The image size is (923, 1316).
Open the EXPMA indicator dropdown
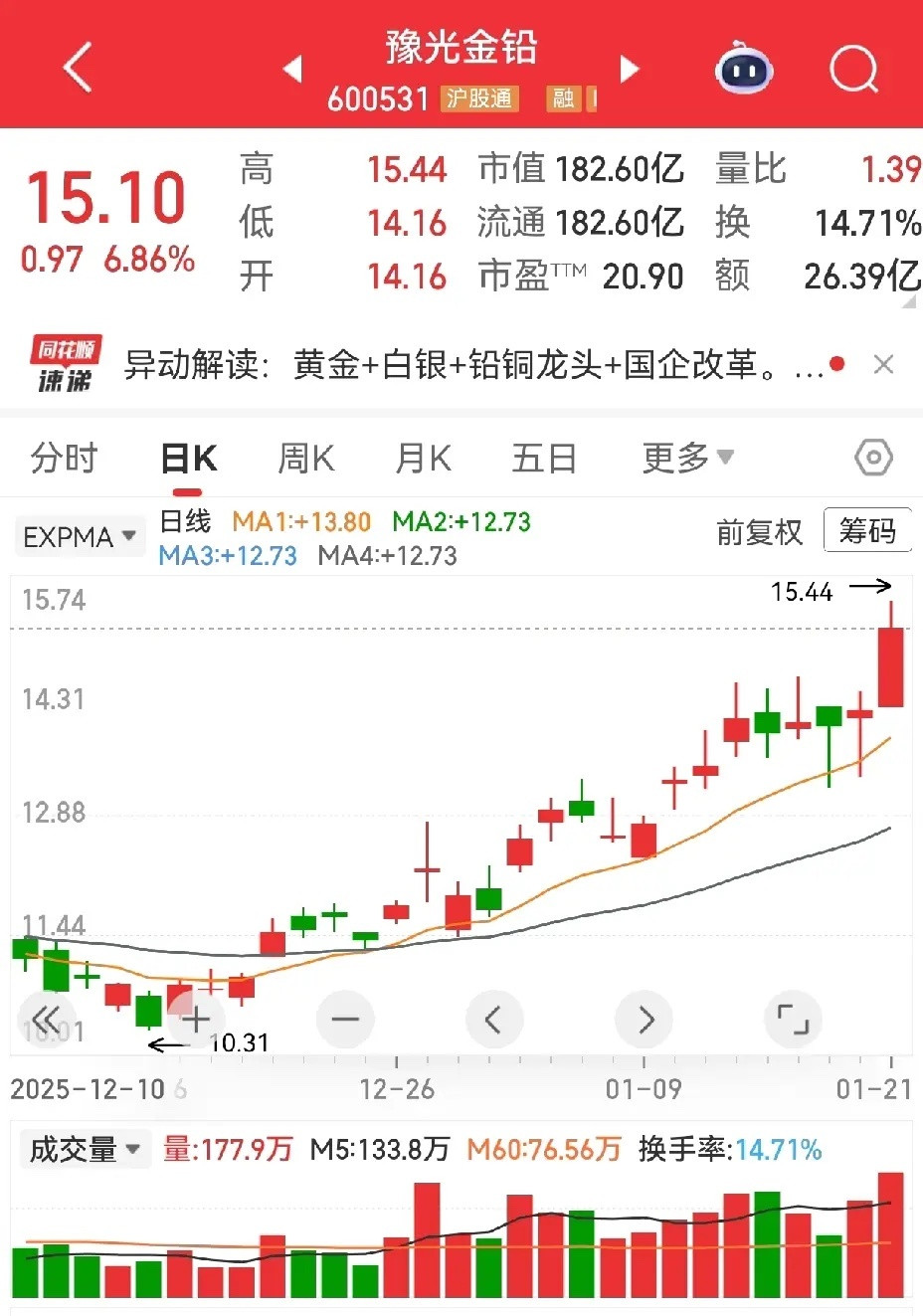(x=79, y=535)
